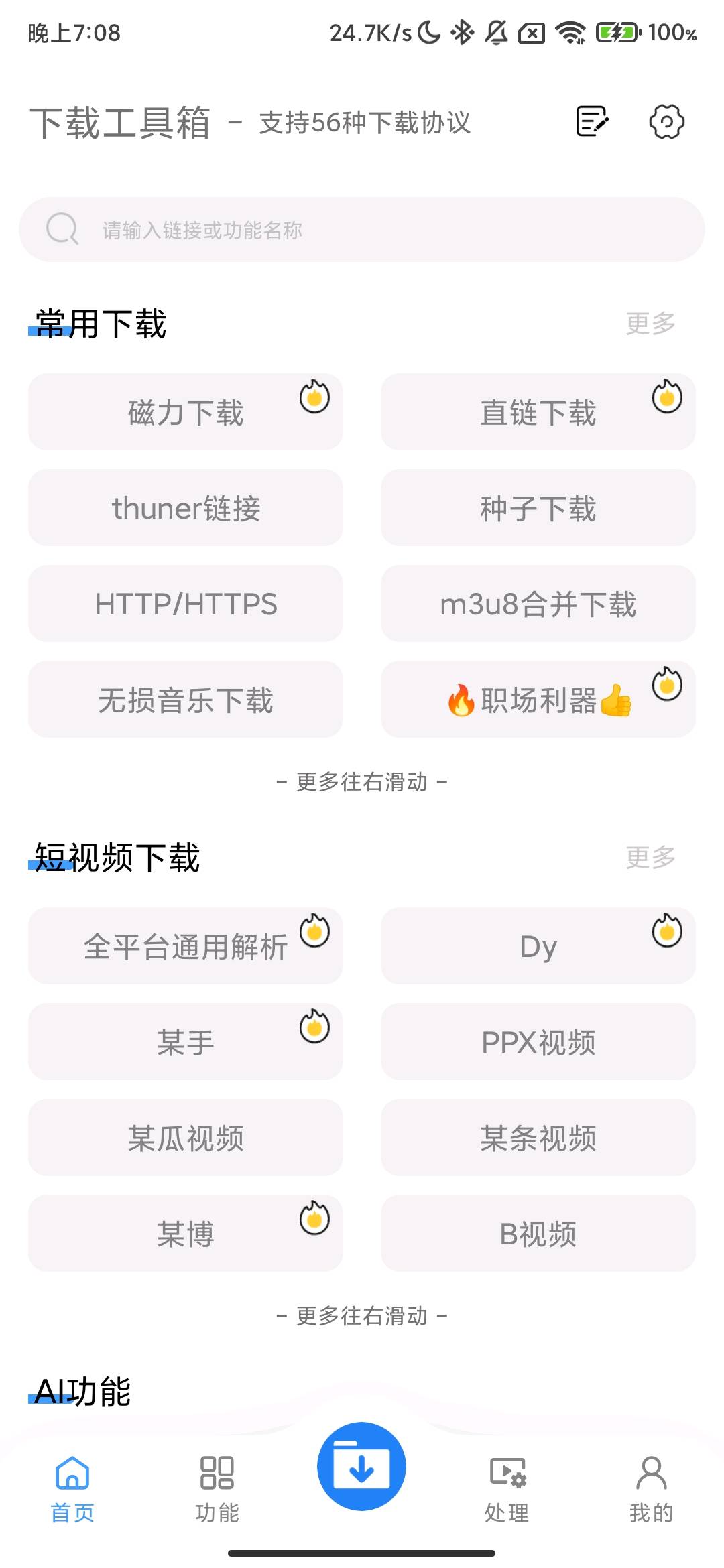Click the hot badge on 某手
724x1568 pixels.
pos(312,1027)
